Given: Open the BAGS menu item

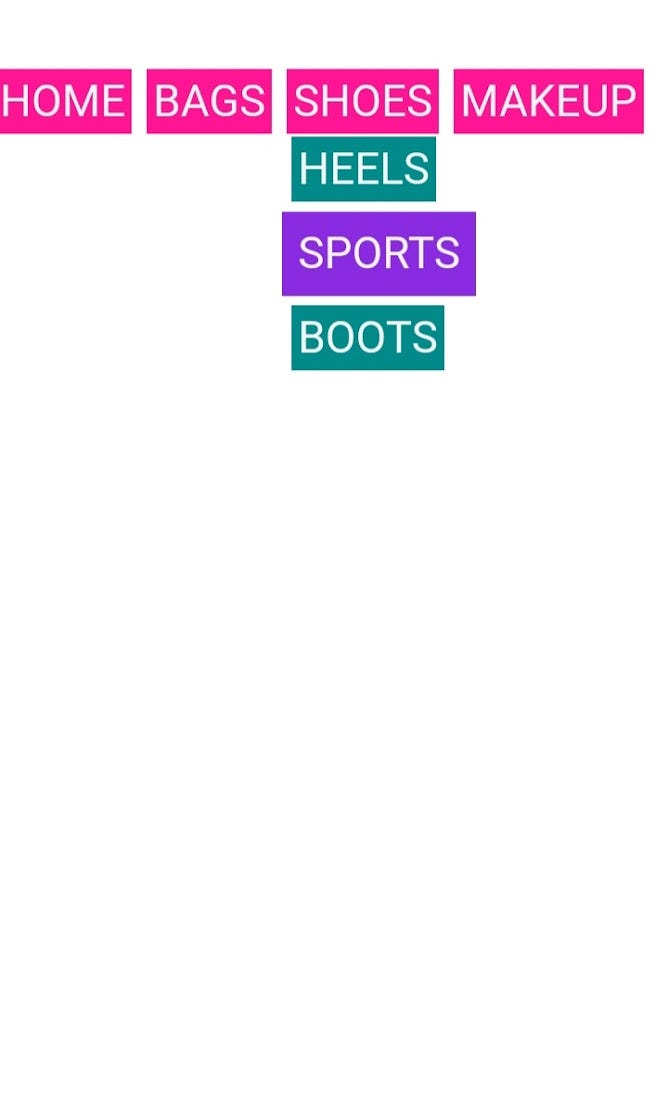Looking at the screenshot, I should 209,101.
